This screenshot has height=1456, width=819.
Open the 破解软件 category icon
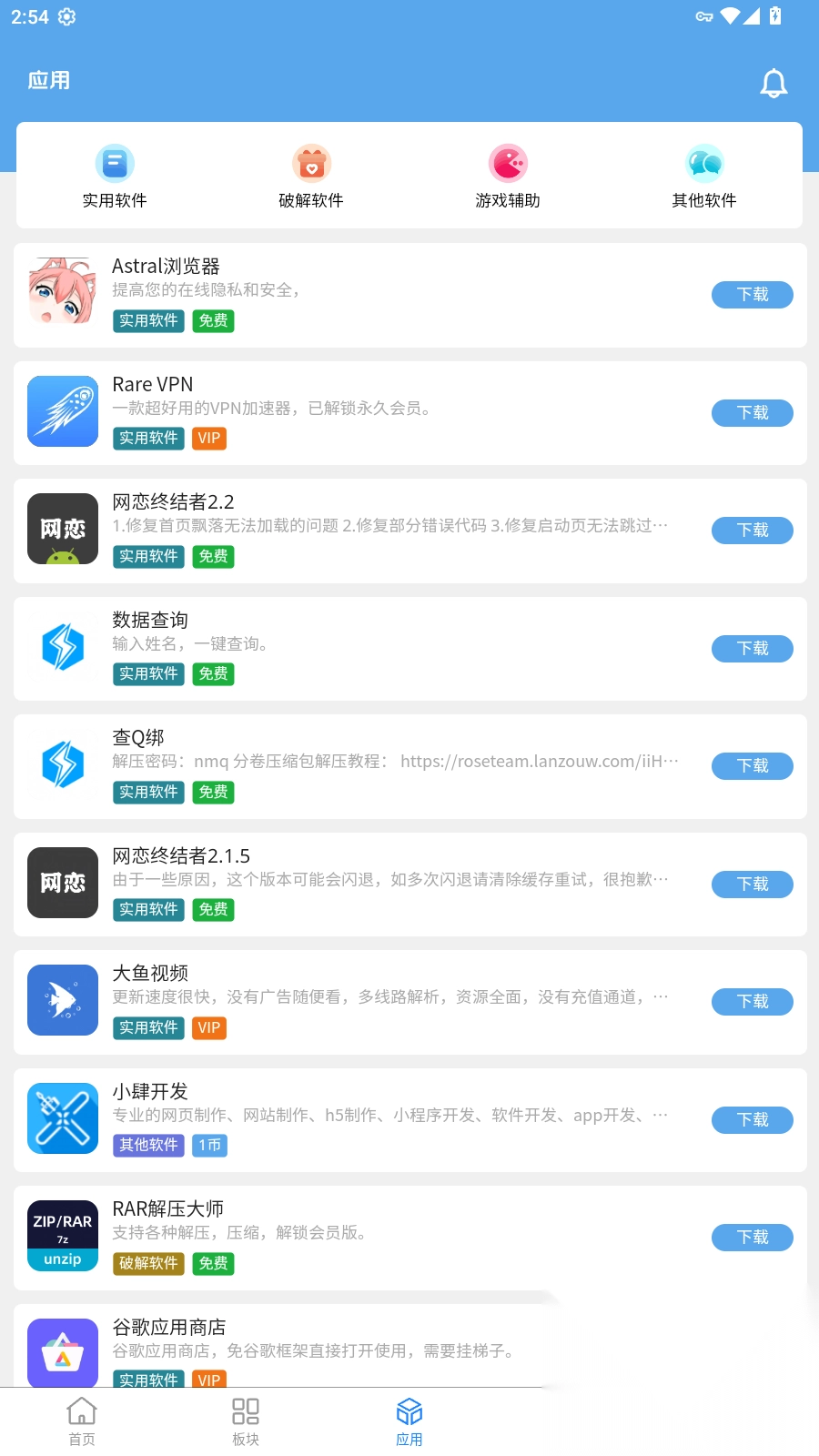click(311, 162)
